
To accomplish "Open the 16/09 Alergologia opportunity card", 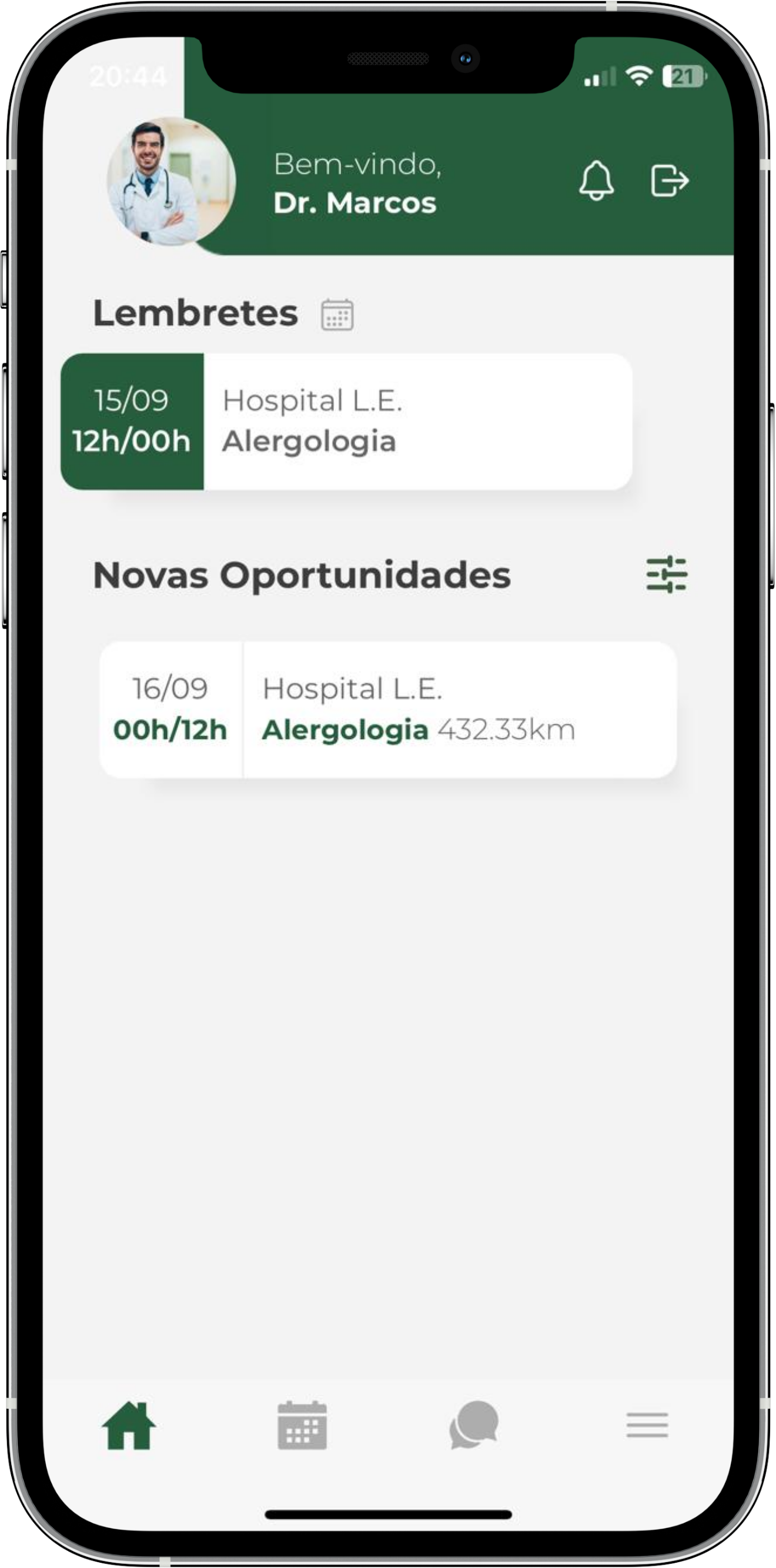I will 387,710.
